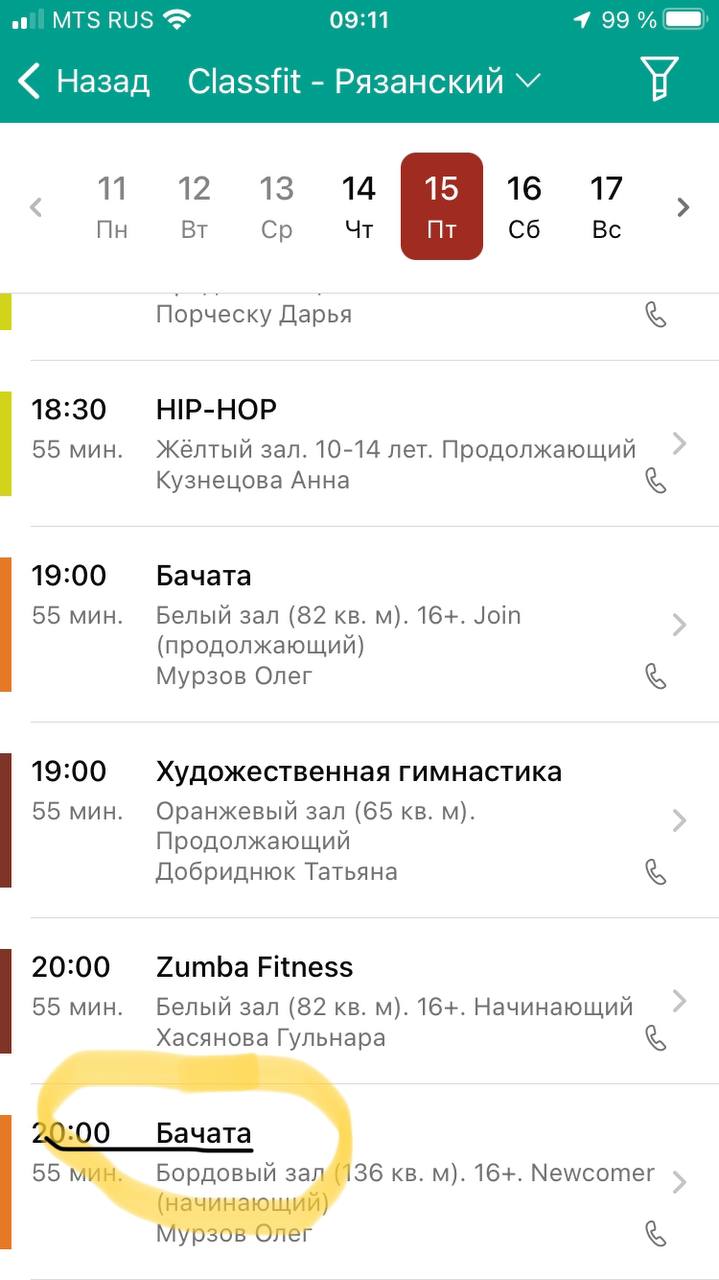This screenshot has width=719, height=1280.
Task: Select Tuesday 12 in the calendar
Action: click(x=194, y=206)
